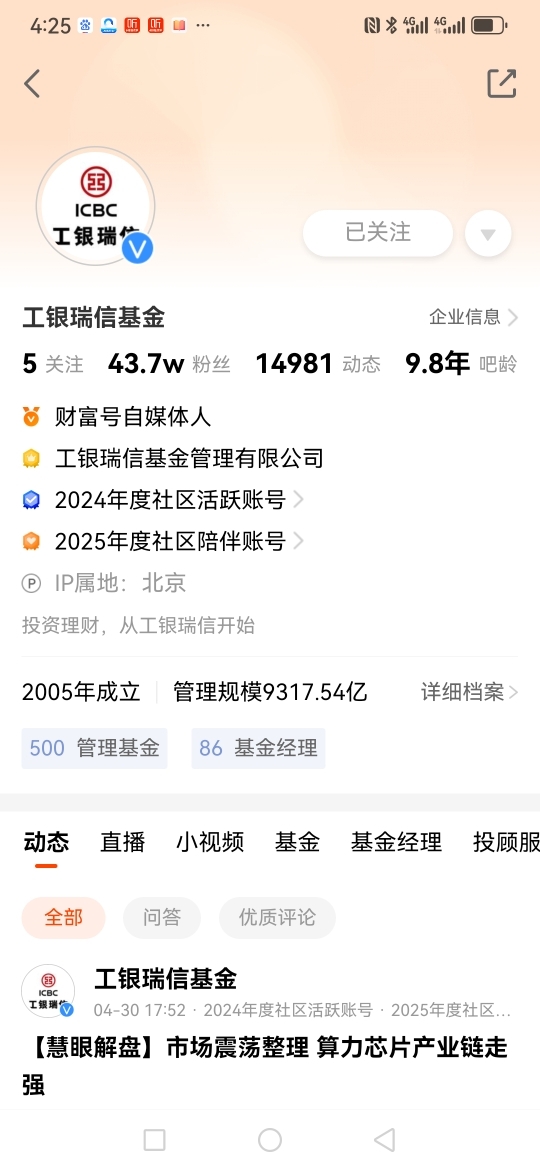Switch to the 直播 tab
This screenshot has height=1170, width=540.
point(122,842)
